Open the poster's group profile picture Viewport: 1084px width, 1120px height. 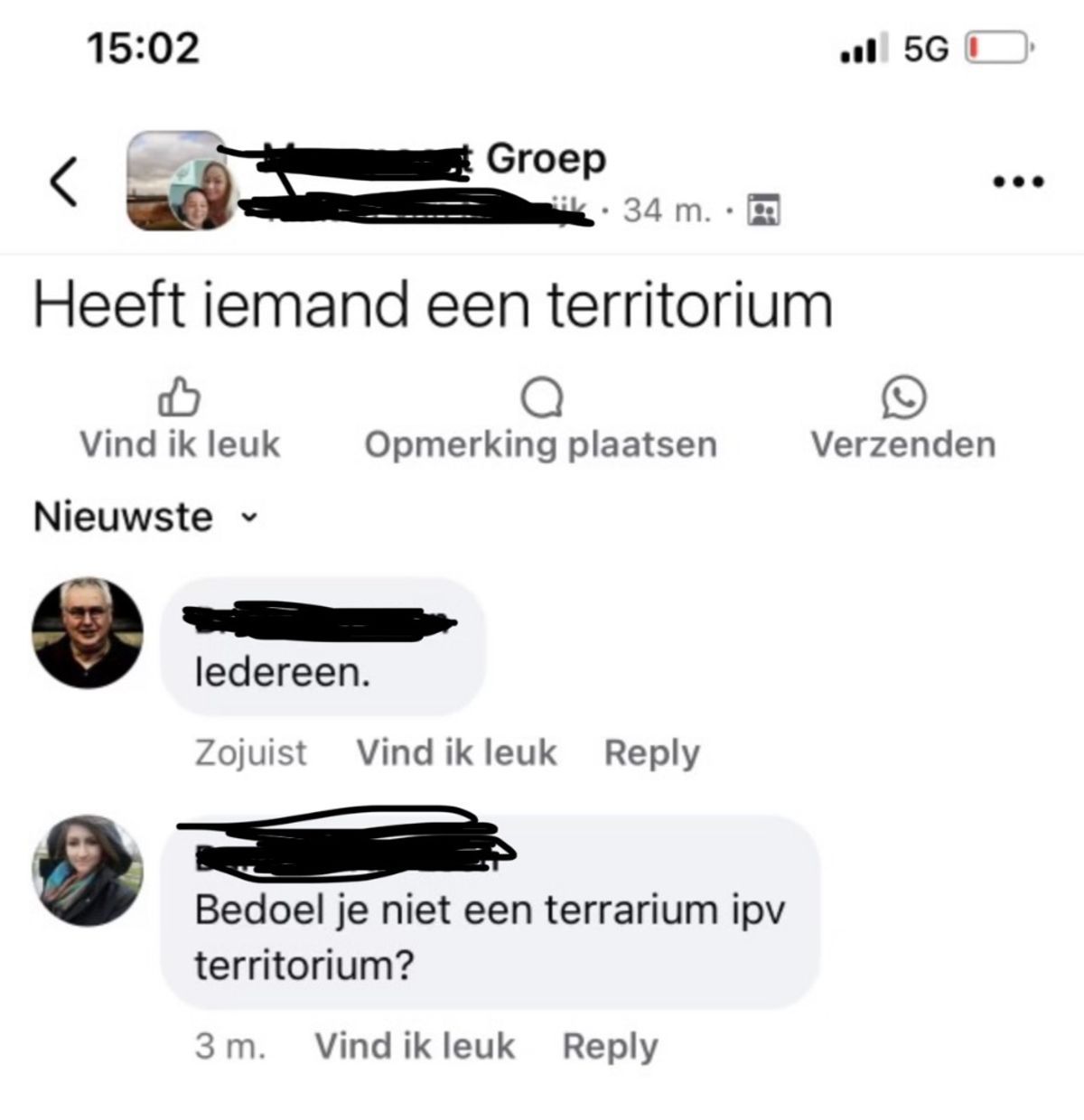(178, 181)
